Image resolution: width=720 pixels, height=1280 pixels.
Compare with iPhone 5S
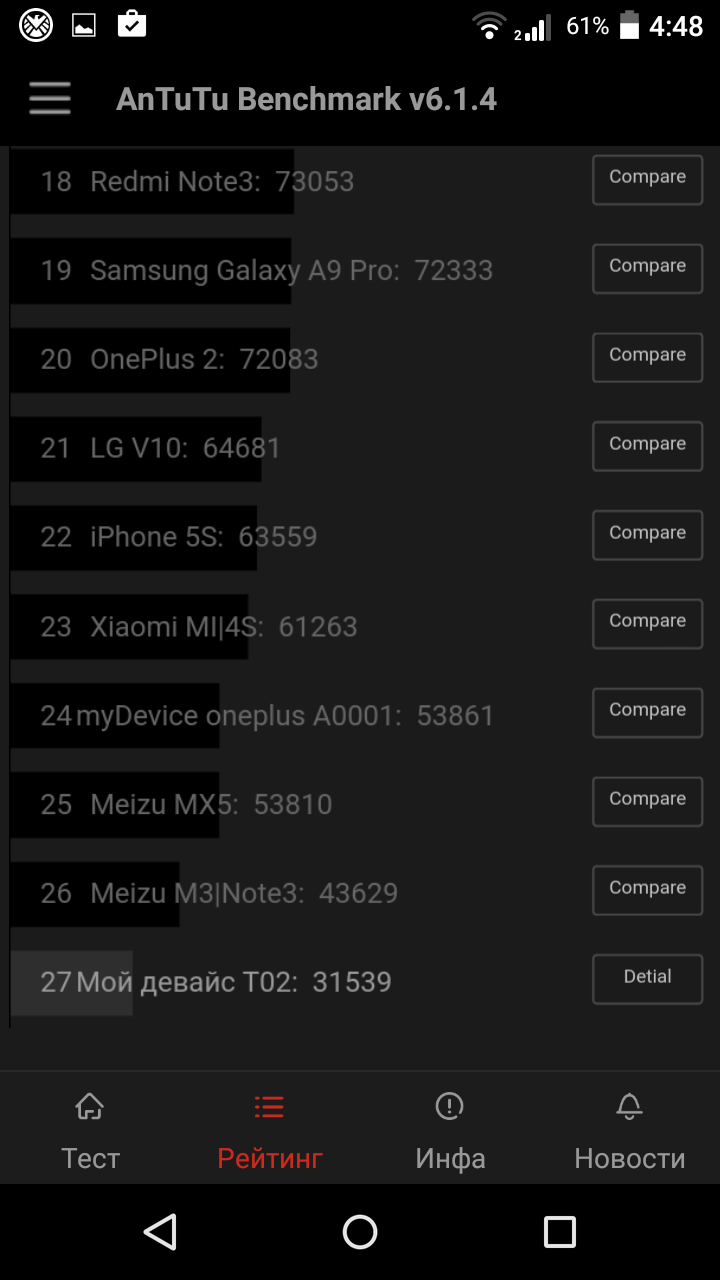point(647,535)
